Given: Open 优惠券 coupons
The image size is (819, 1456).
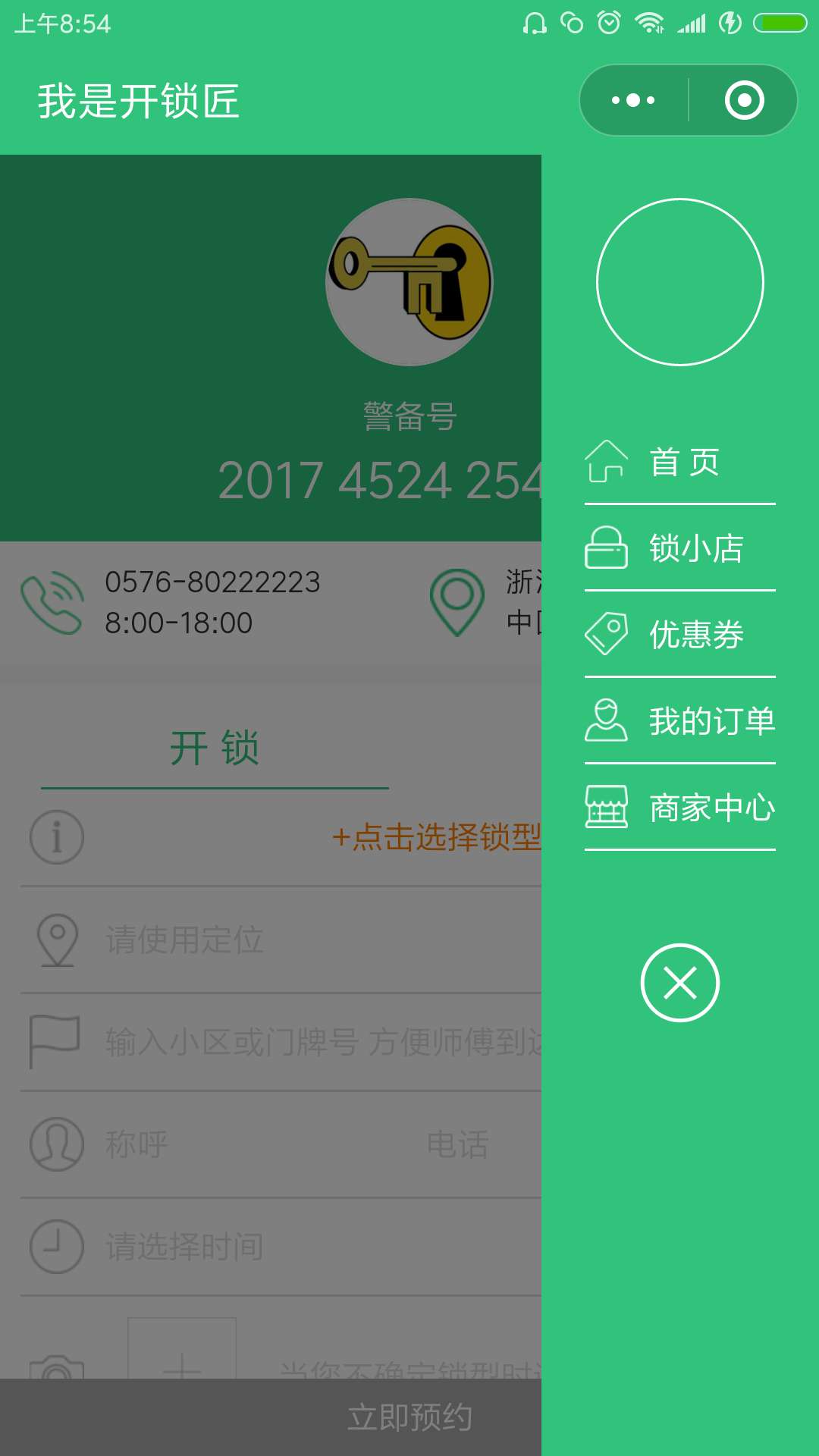Looking at the screenshot, I should click(x=679, y=635).
